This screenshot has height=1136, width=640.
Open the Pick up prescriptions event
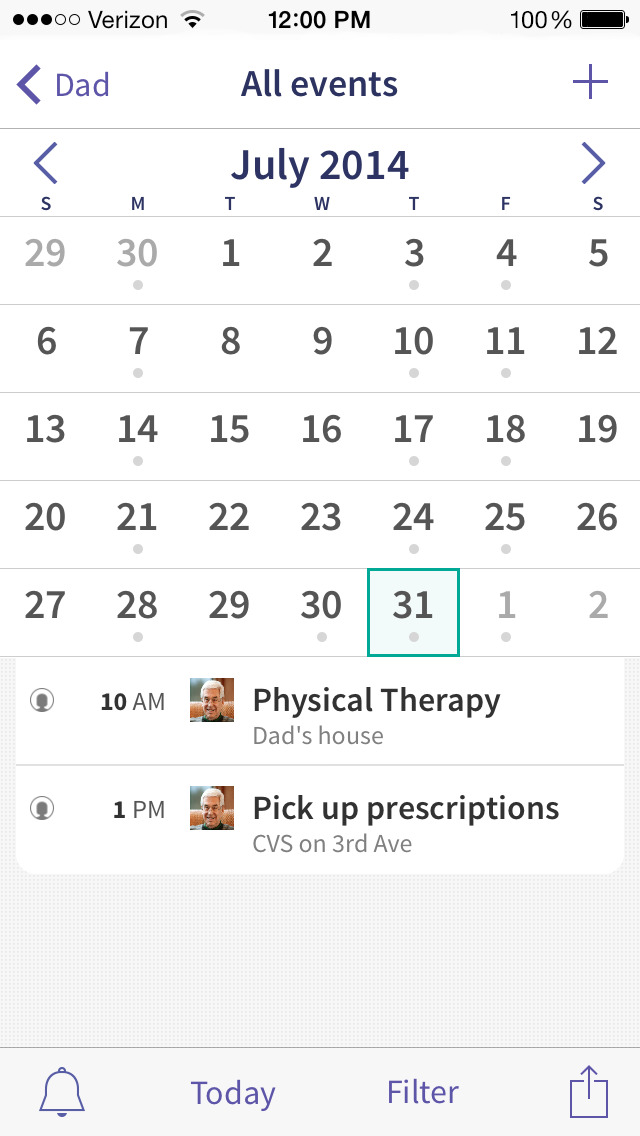(x=405, y=820)
